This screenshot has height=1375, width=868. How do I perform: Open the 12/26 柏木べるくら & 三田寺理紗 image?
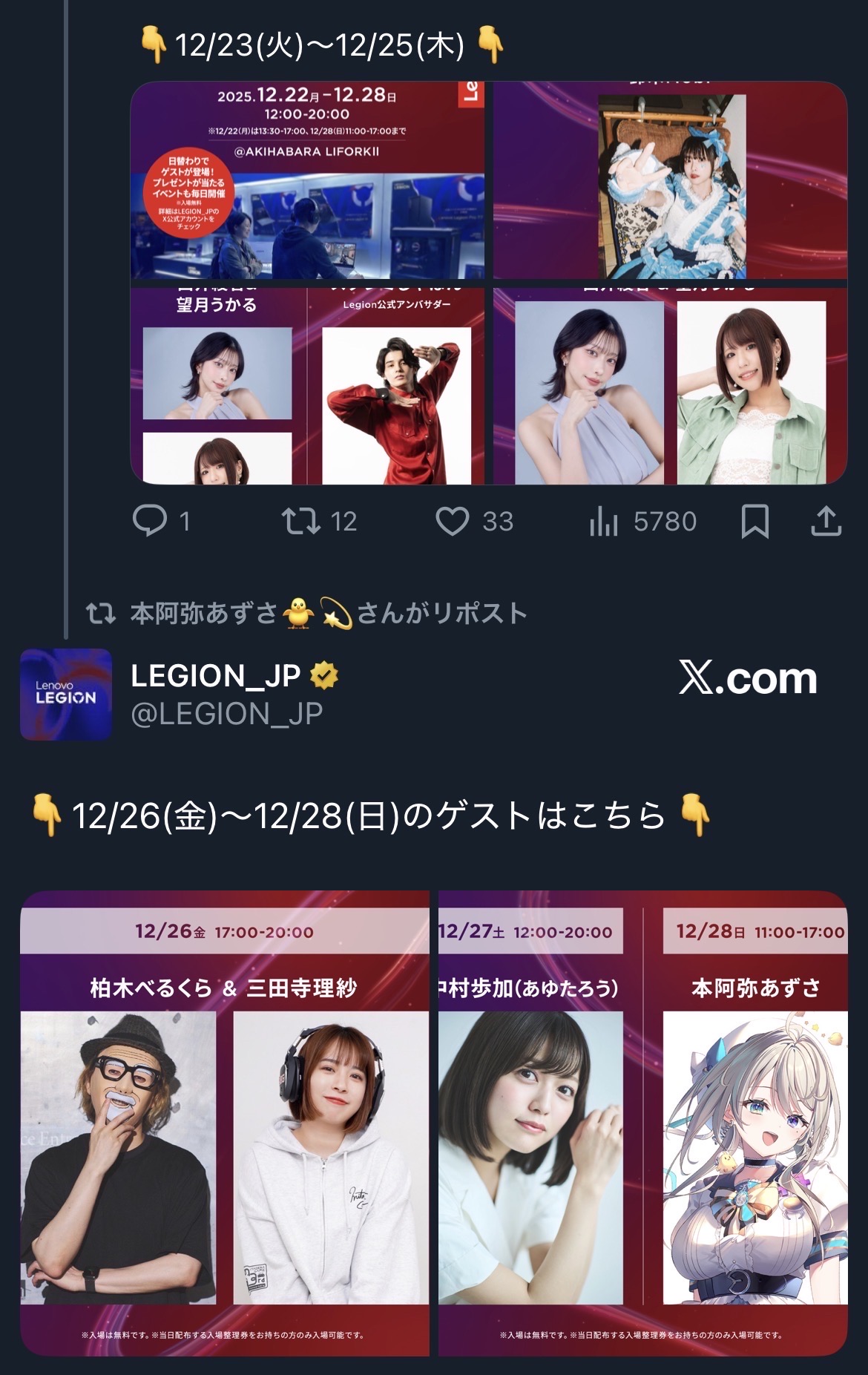coord(225,1123)
